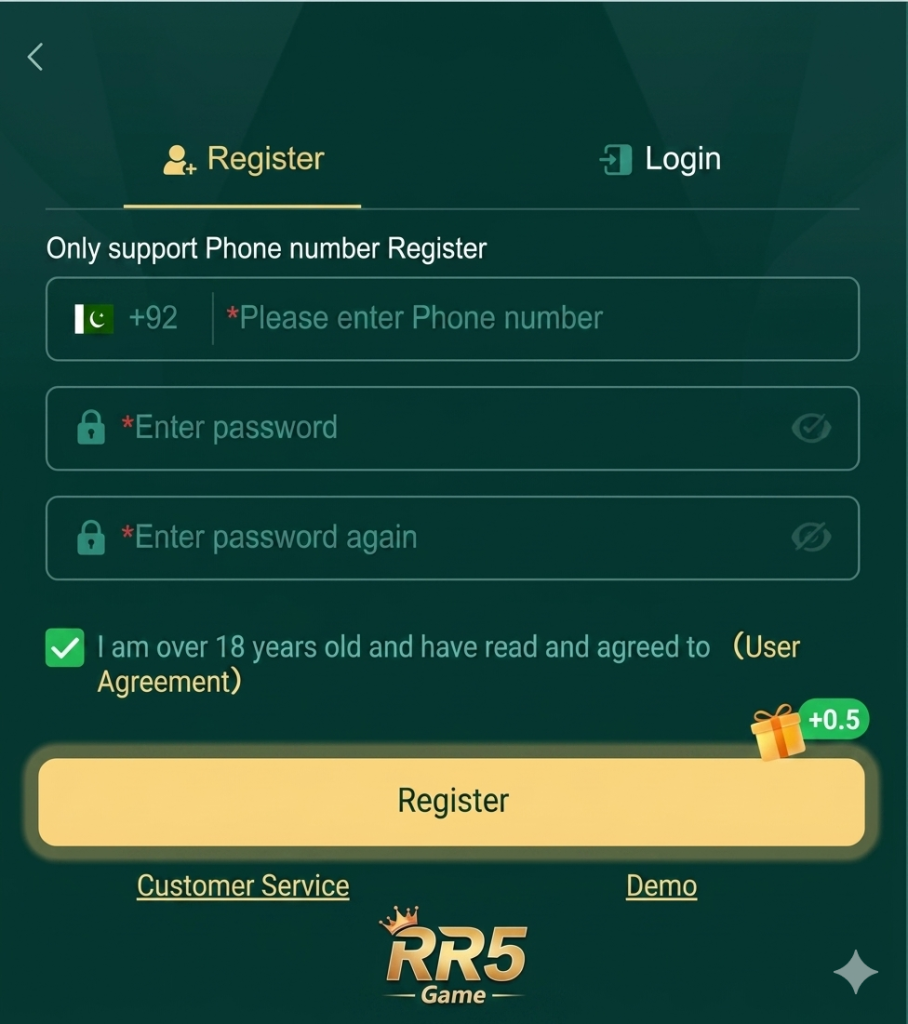The image size is (908, 1024).
Task: Tap the yellow Register button
Action: [x=452, y=801]
